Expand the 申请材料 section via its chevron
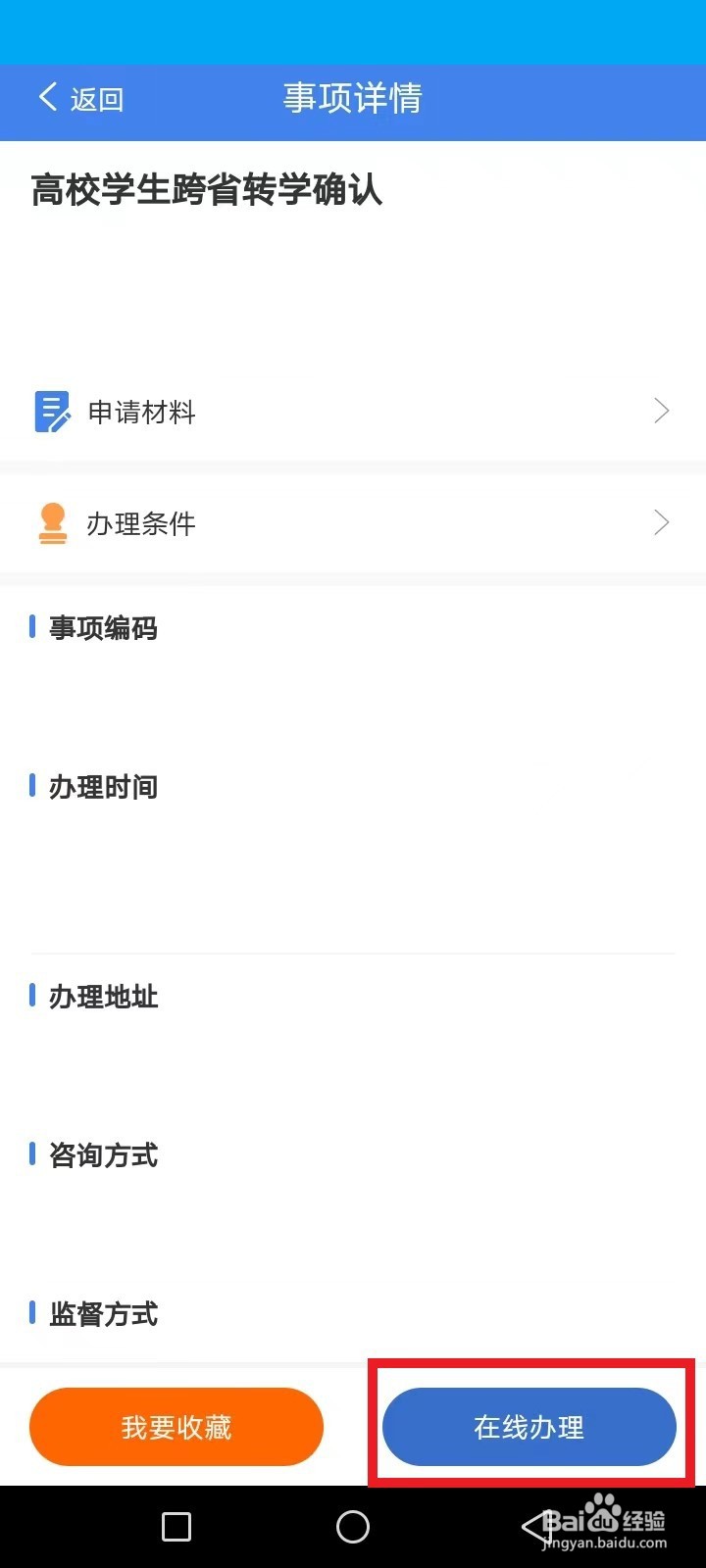 (661, 411)
